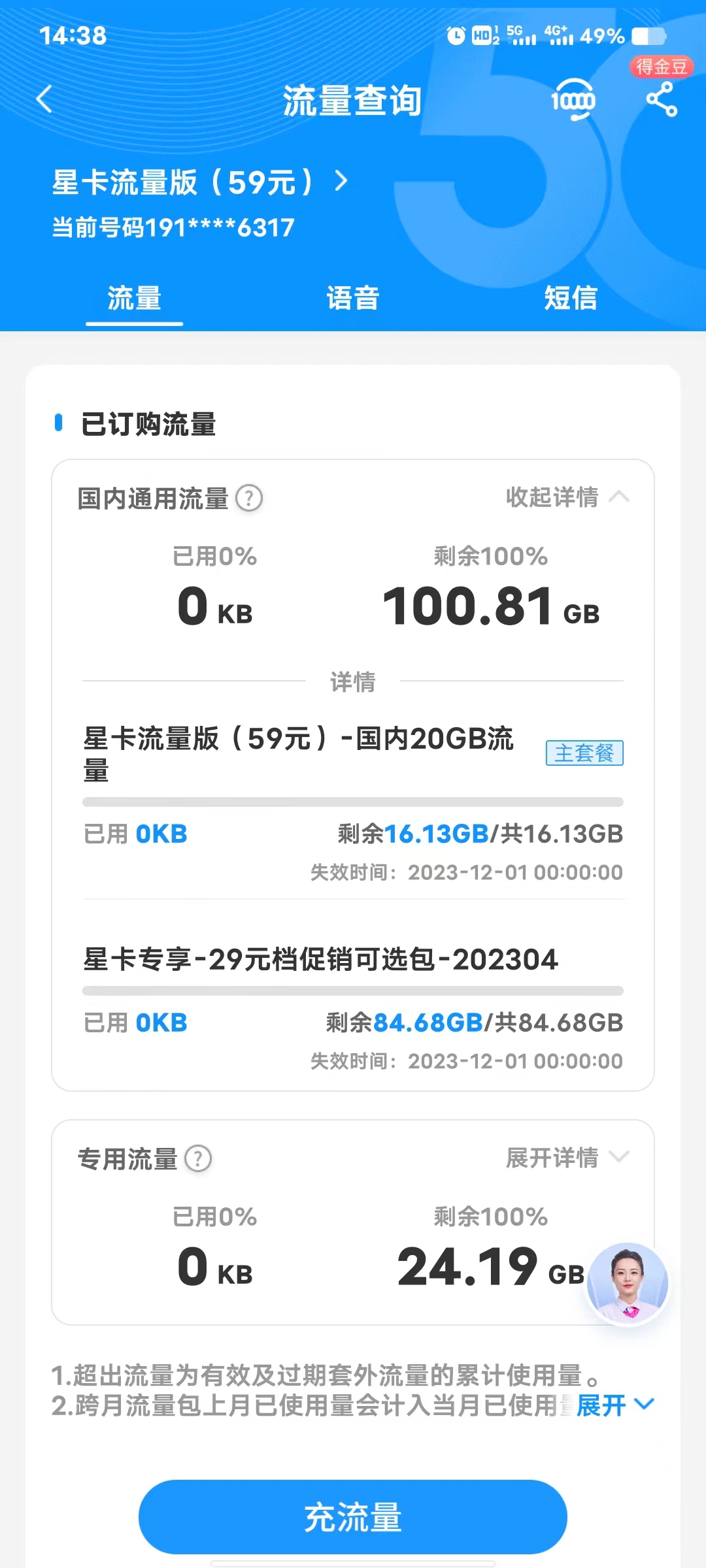Viewport: 706px width, 1568px height.
Task: Tap the video assistant avatar icon
Action: [x=627, y=1282]
